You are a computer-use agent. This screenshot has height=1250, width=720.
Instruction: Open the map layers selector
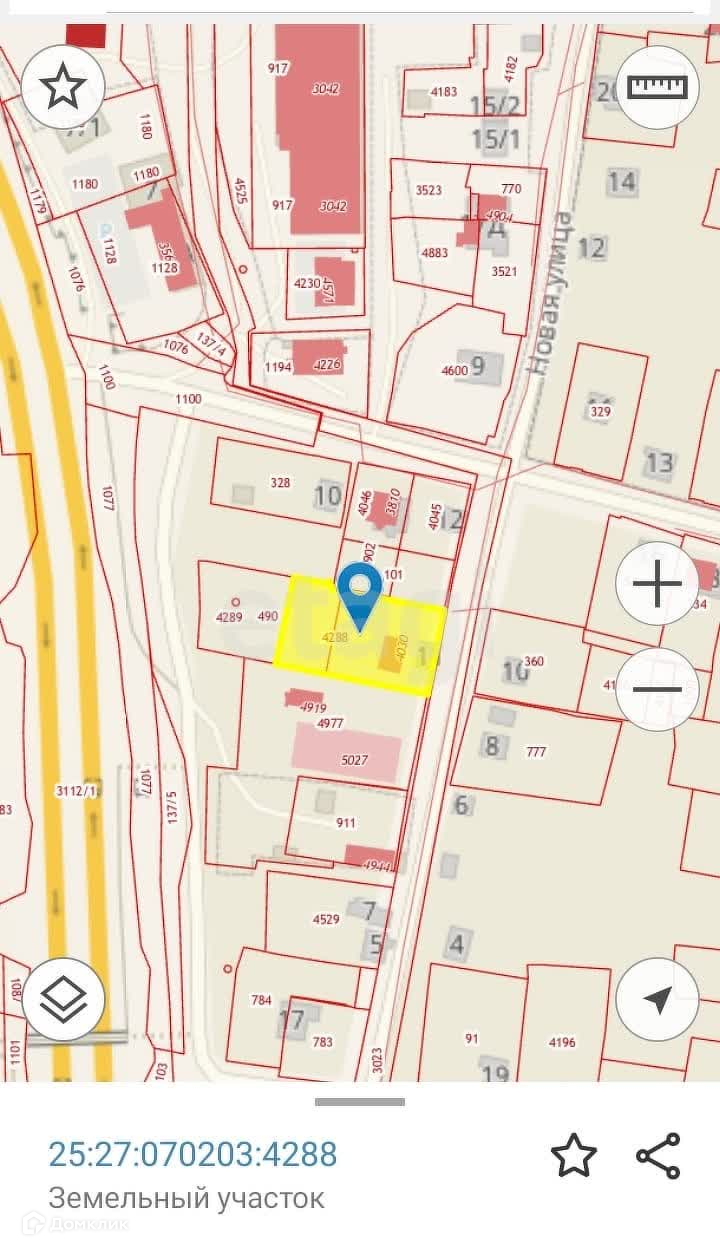pyautogui.click(x=63, y=998)
